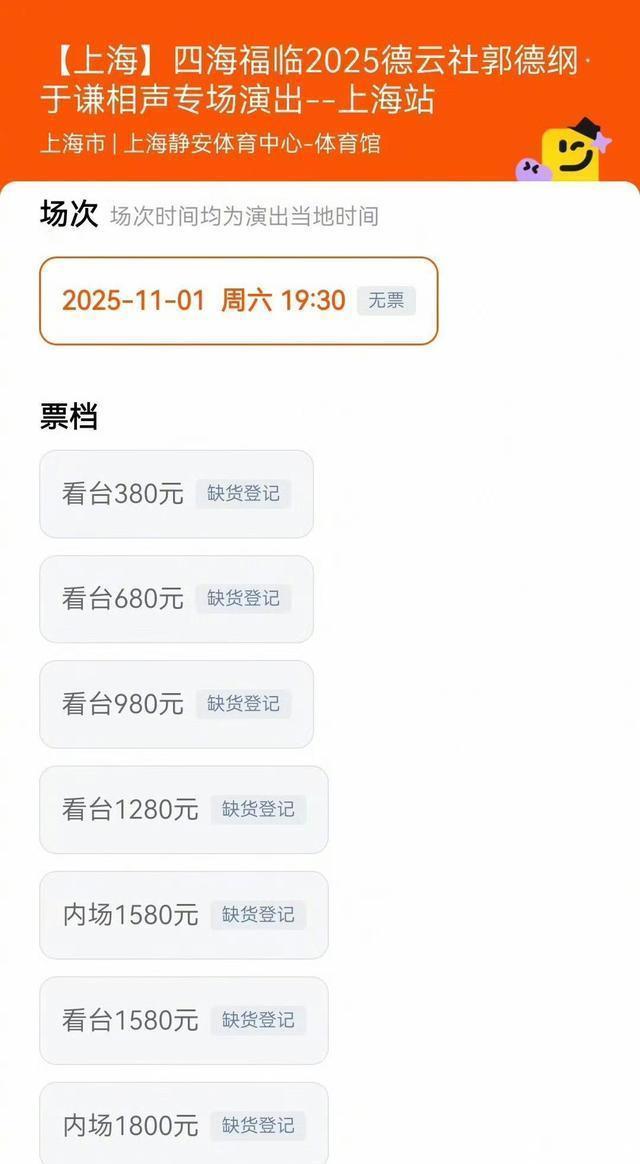Viewport: 640px width, 1164px height.
Task: Select the 2025-11-01 周六 19:30 session
Action: [x=238, y=301]
